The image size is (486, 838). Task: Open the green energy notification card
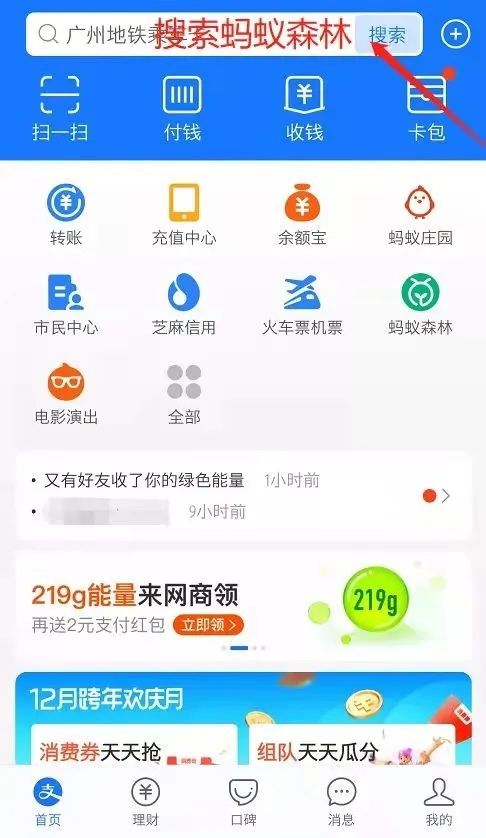[x=243, y=496]
